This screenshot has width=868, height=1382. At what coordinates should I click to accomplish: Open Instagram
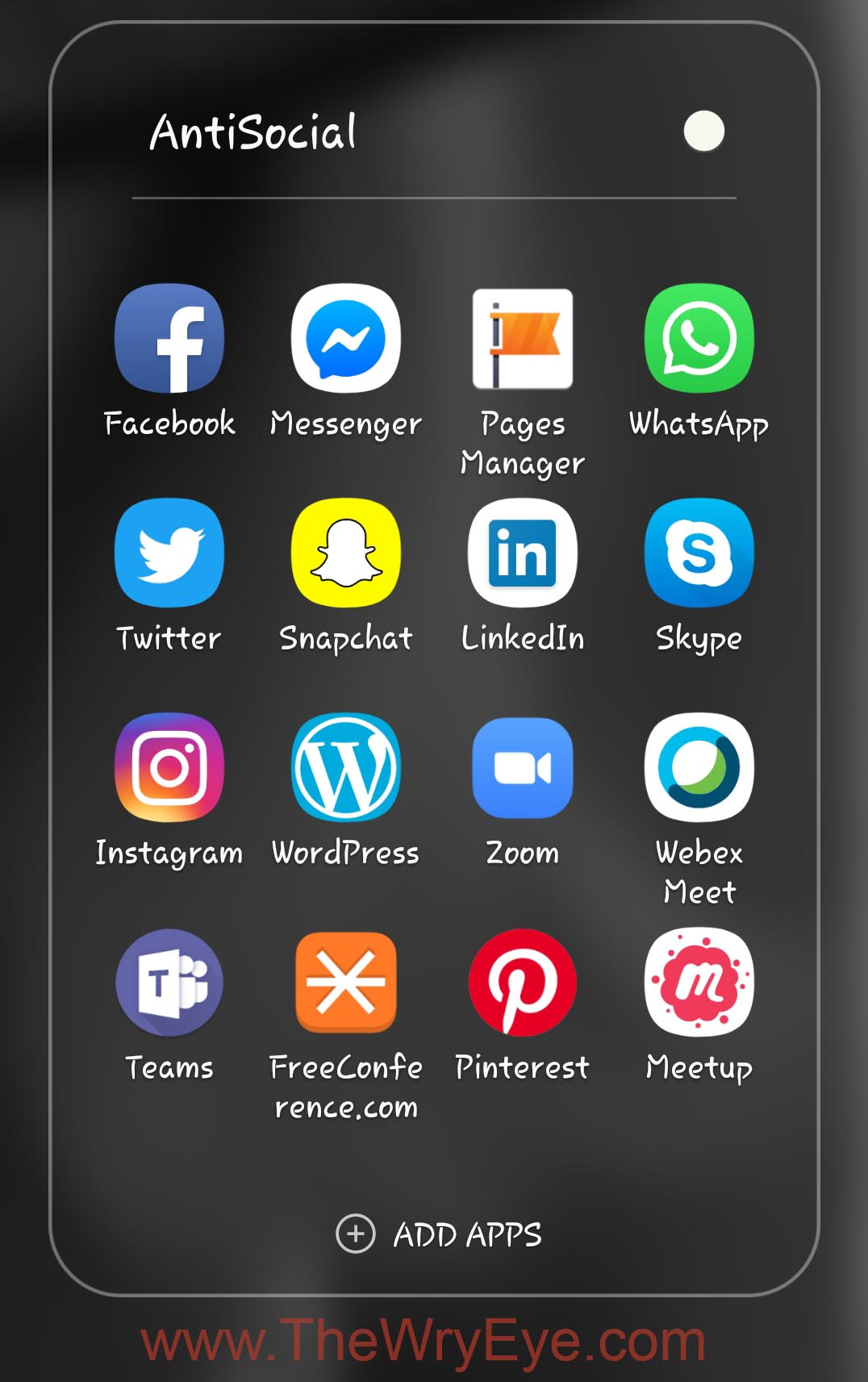click(169, 768)
